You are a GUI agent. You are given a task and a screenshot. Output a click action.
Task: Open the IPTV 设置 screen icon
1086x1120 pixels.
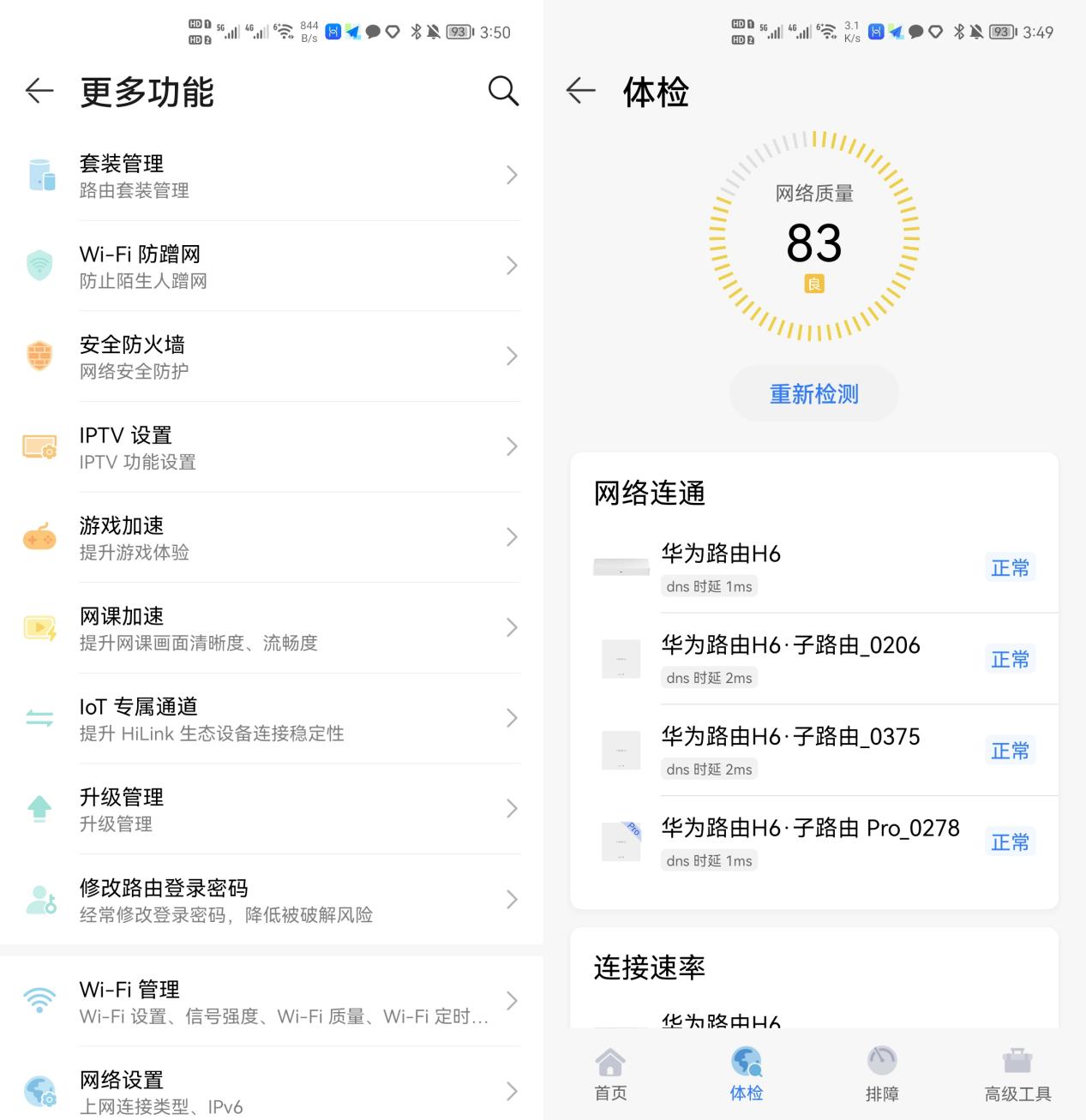[x=40, y=446]
